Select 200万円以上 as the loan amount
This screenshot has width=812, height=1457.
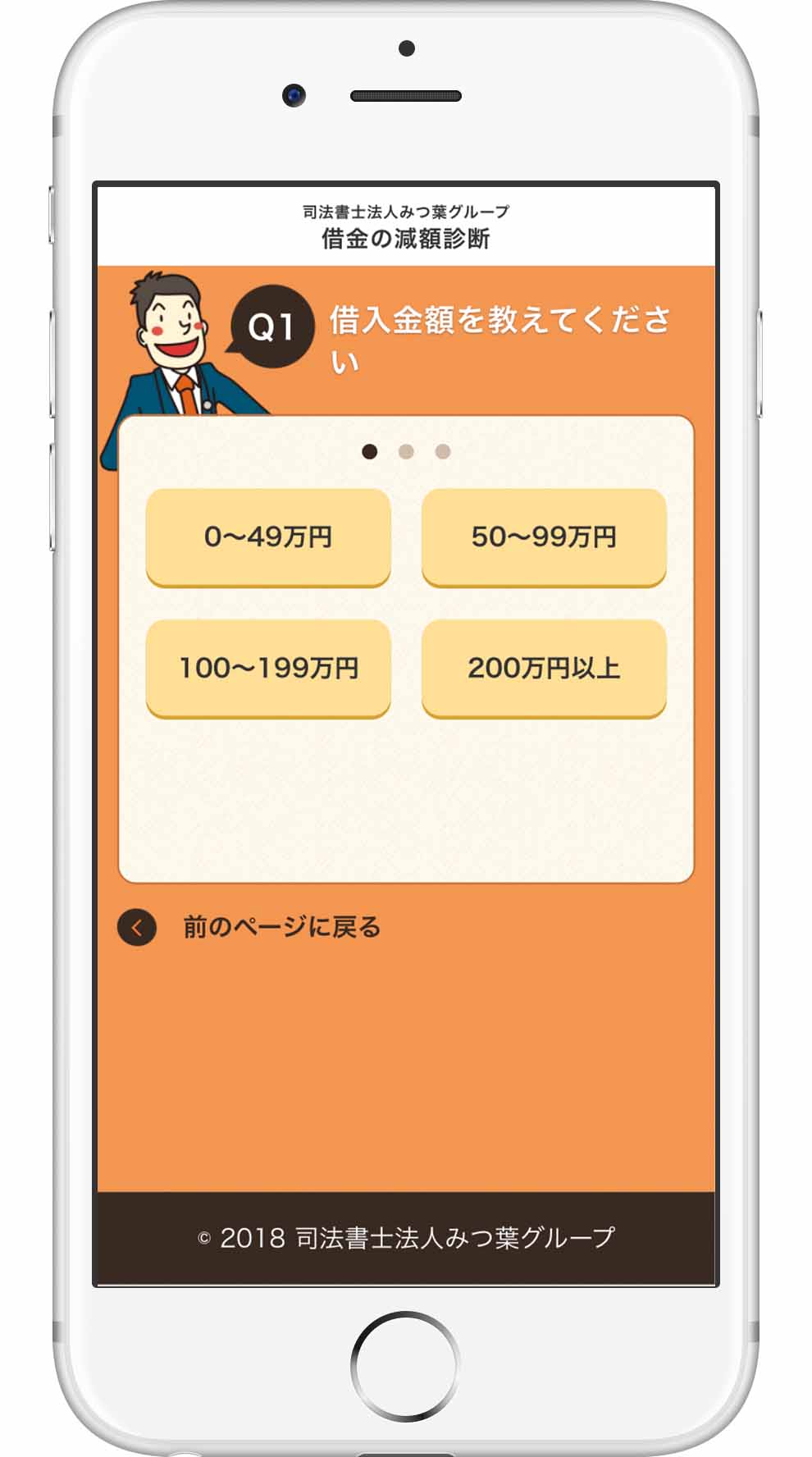544,667
